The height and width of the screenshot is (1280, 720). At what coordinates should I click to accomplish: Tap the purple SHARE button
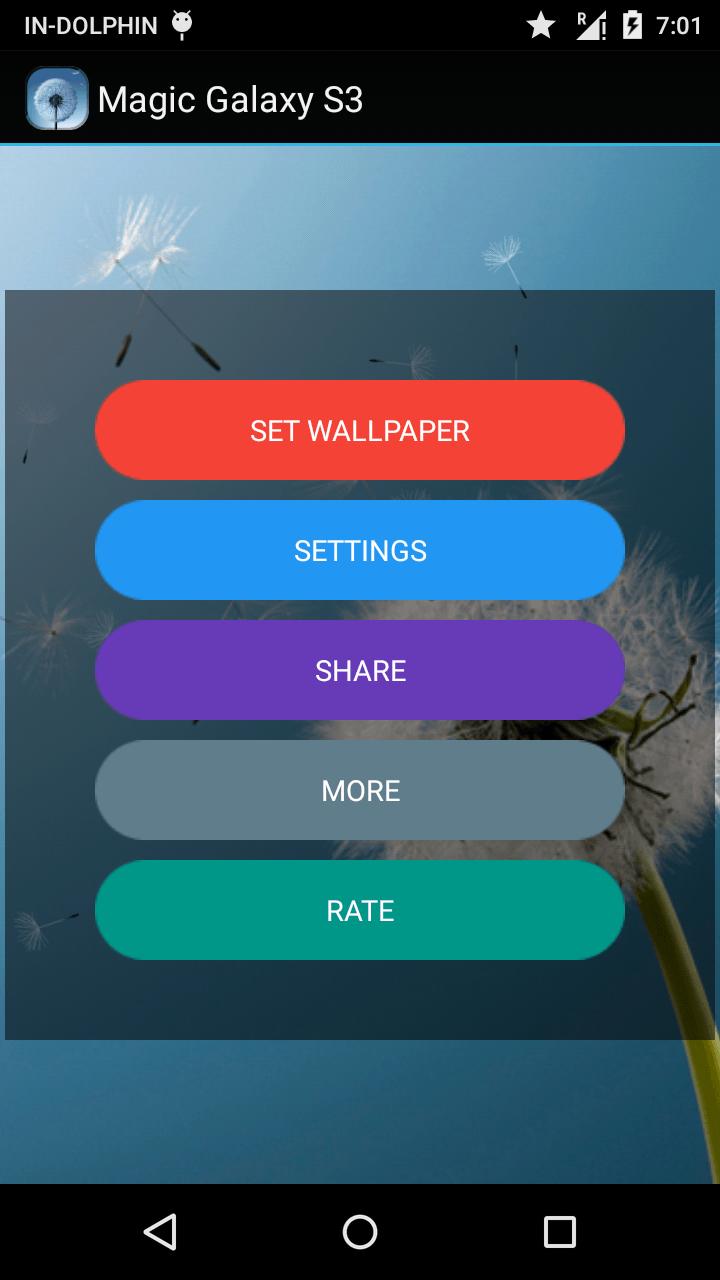[x=360, y=670]
